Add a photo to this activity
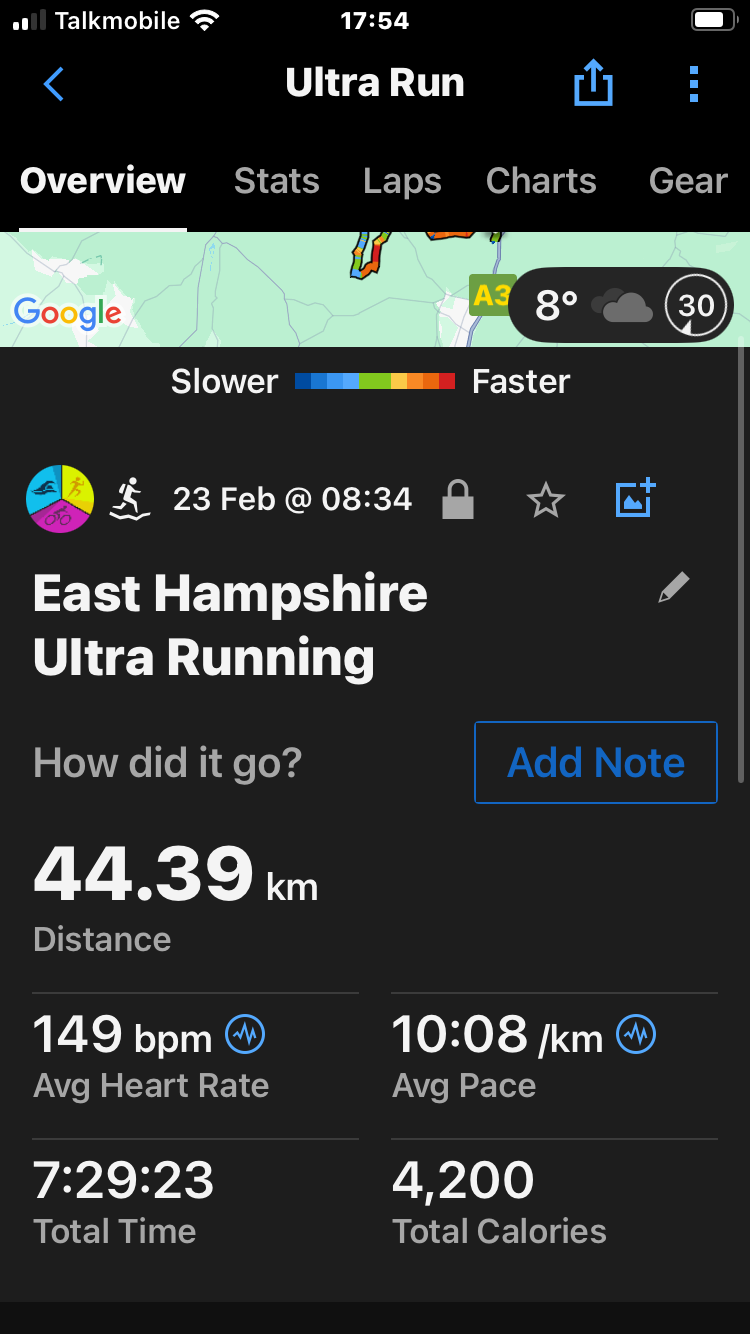 (x=635, y=498)
